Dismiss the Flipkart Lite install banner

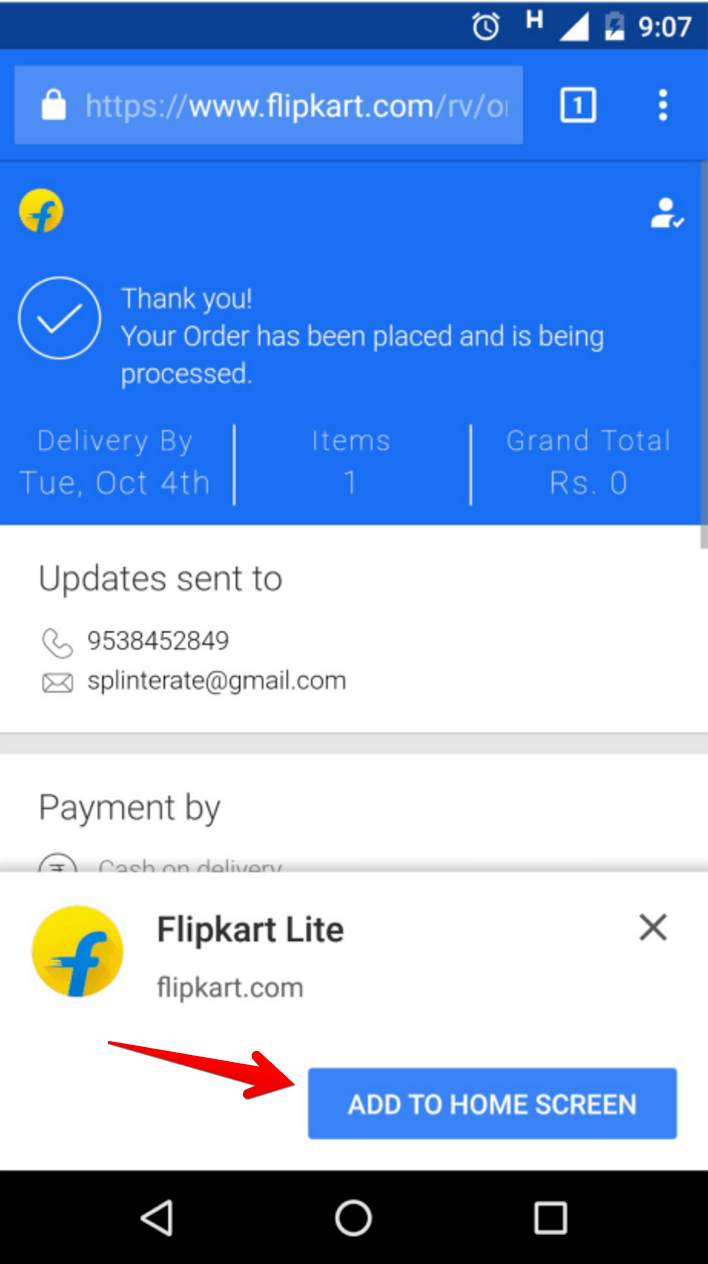pos(653,928)
